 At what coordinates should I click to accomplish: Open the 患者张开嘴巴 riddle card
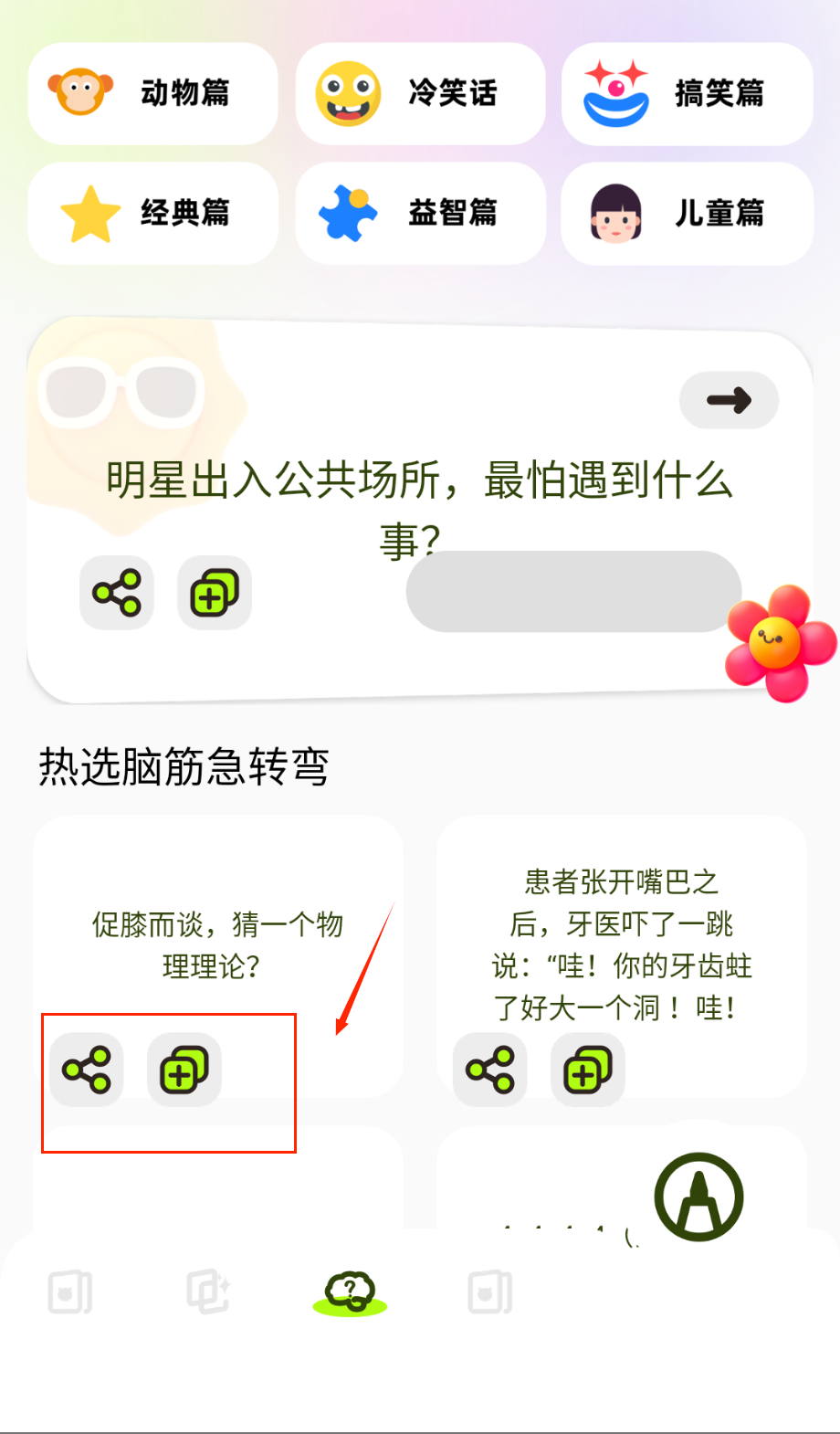tap(621, 944)
